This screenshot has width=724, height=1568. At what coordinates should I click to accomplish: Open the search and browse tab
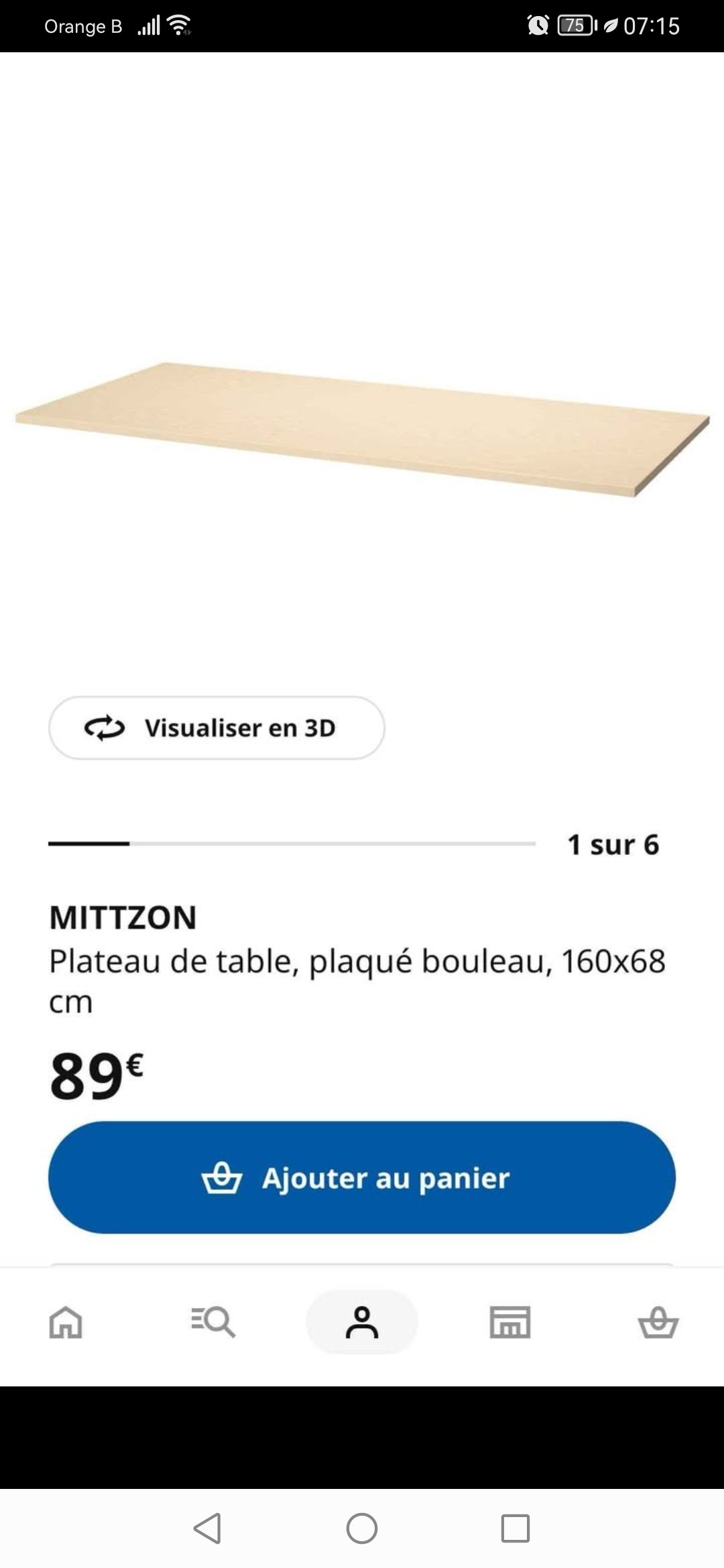(213, 1323)
